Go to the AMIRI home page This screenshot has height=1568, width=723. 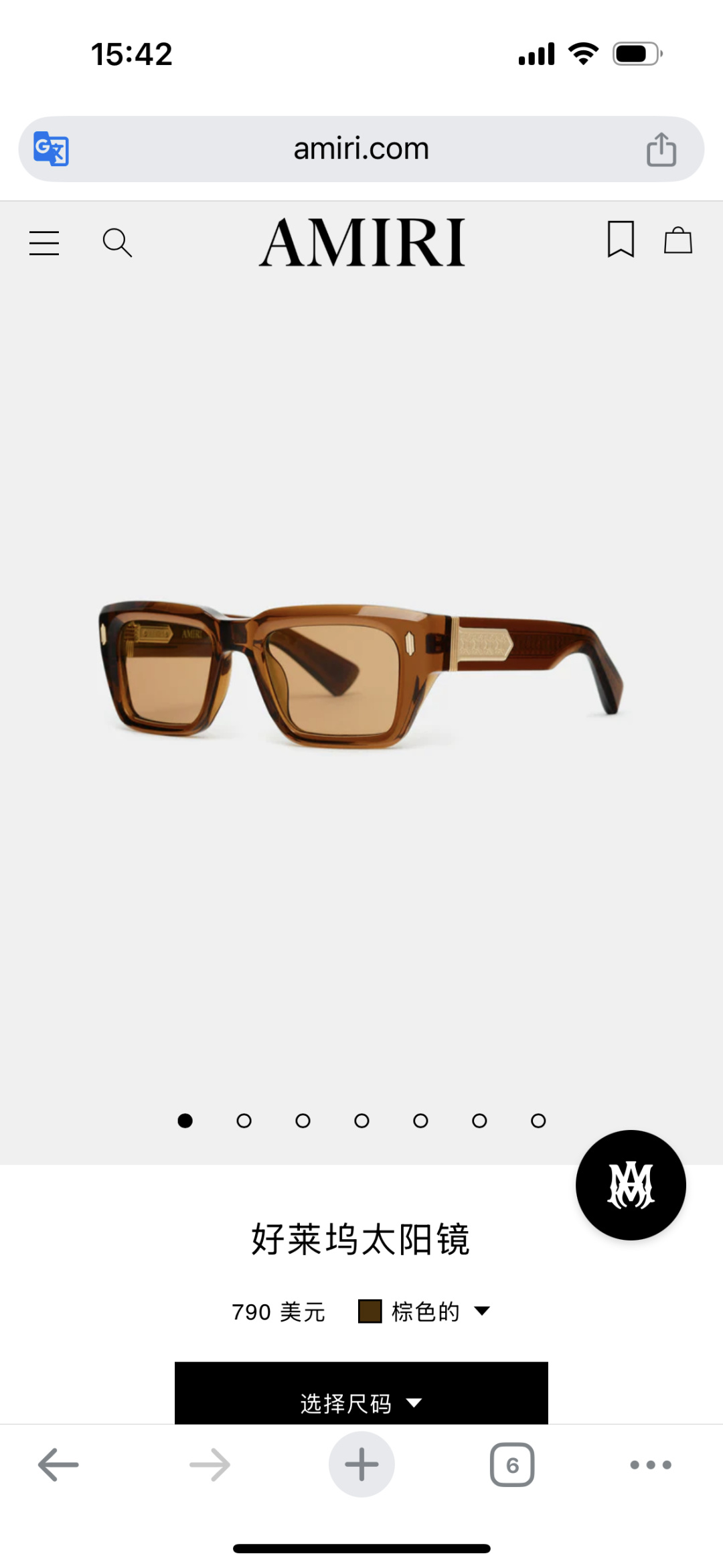click(361, 242)
